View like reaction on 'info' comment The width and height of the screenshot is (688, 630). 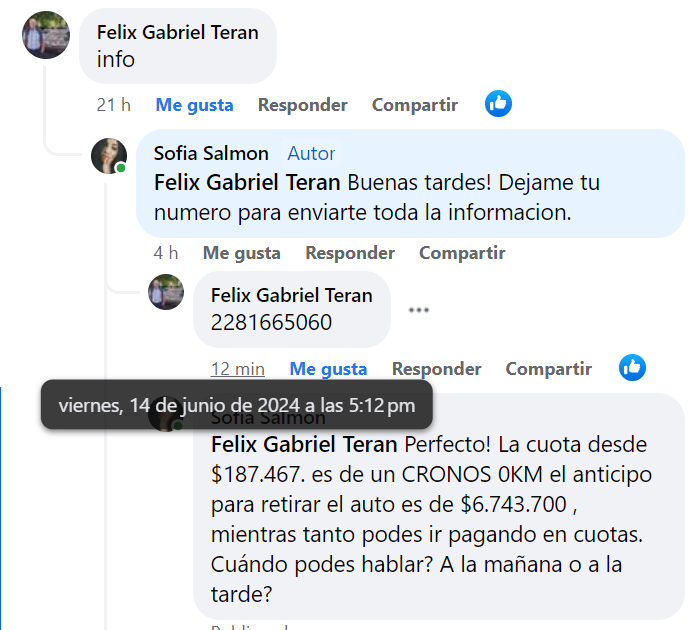[498, 103]
